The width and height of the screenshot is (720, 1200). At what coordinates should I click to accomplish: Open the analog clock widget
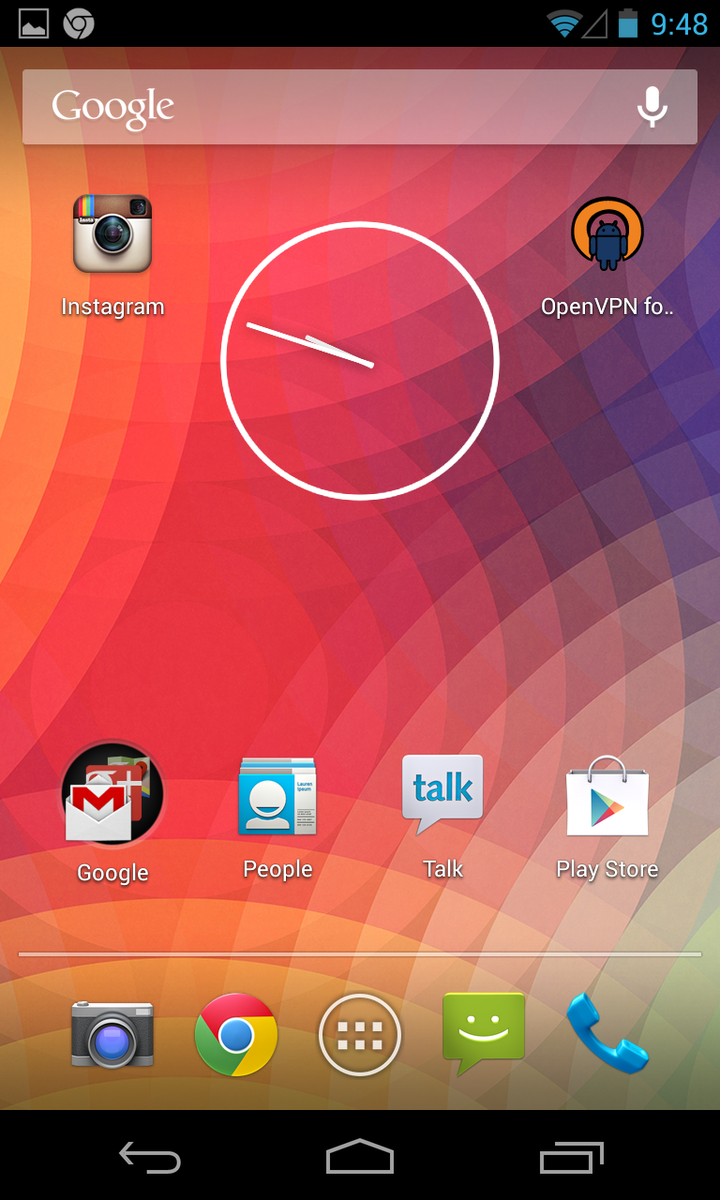[359, 360]
